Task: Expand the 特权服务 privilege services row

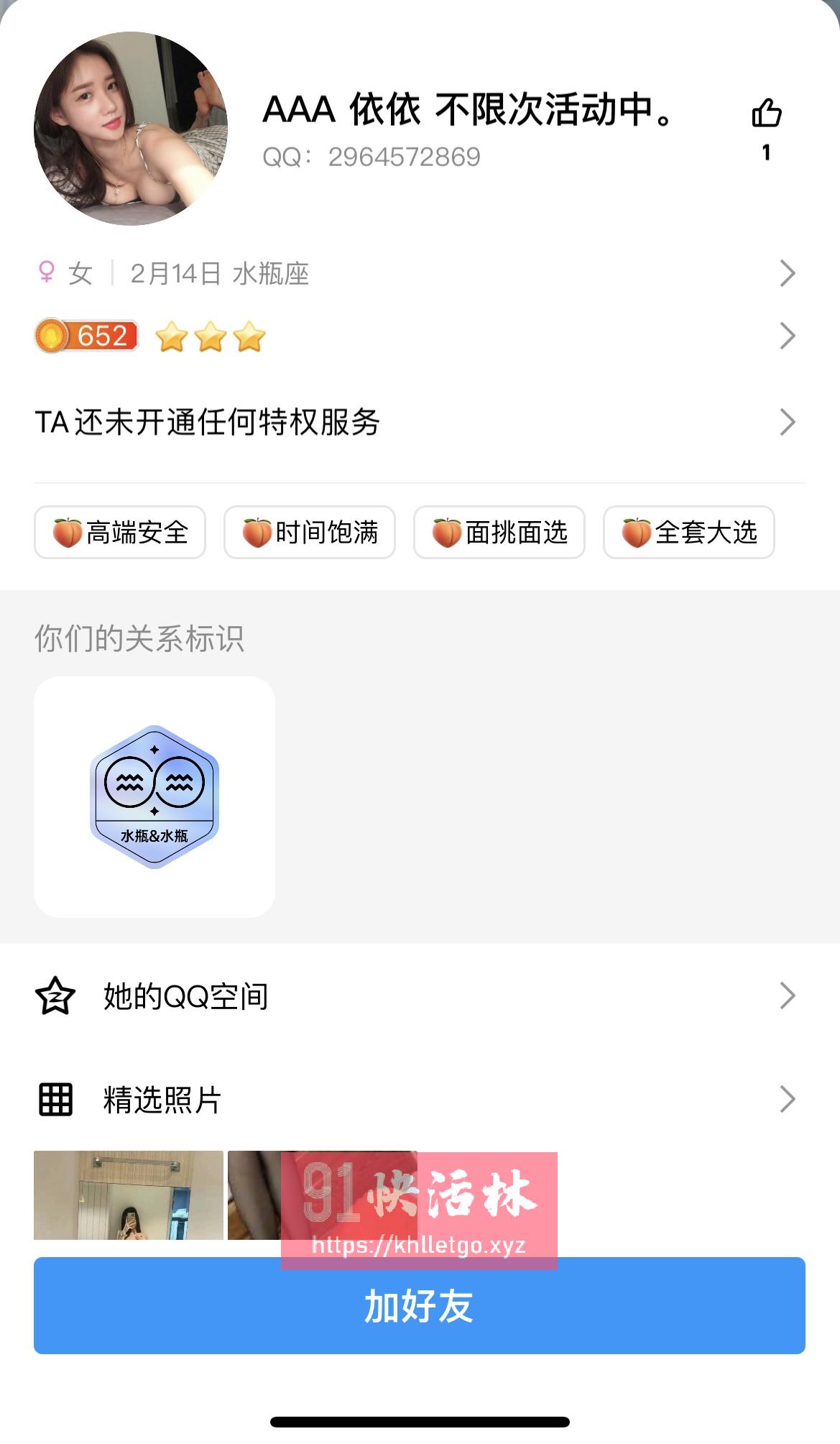Action: 789,423
